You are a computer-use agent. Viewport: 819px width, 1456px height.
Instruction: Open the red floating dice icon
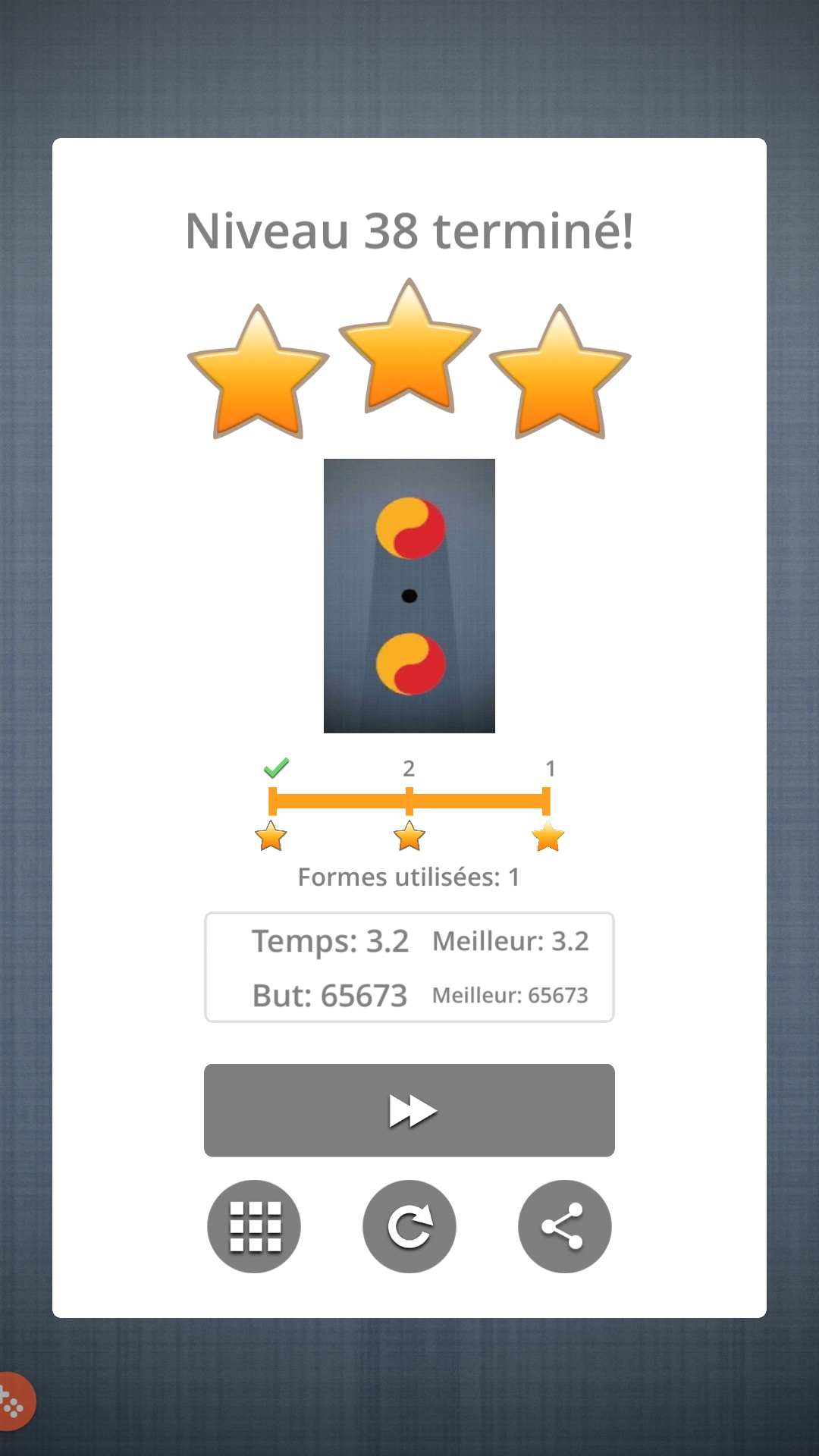tap(14, 1402)
